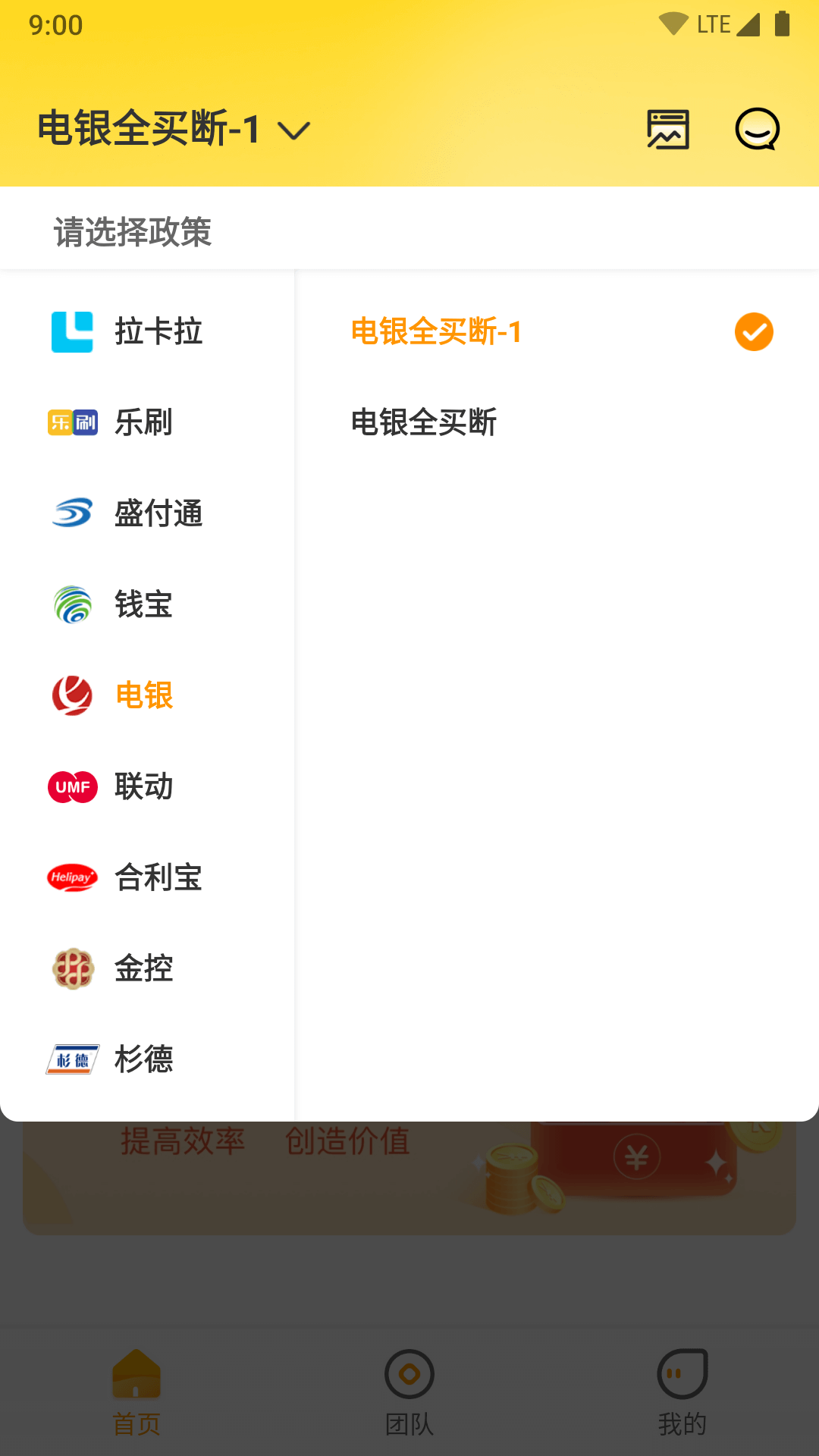Image resolution: width=819 pixels, height=1456 pixels.
Task: Collapse the policy dropdown via title chevron
Action: pos(294,130)
